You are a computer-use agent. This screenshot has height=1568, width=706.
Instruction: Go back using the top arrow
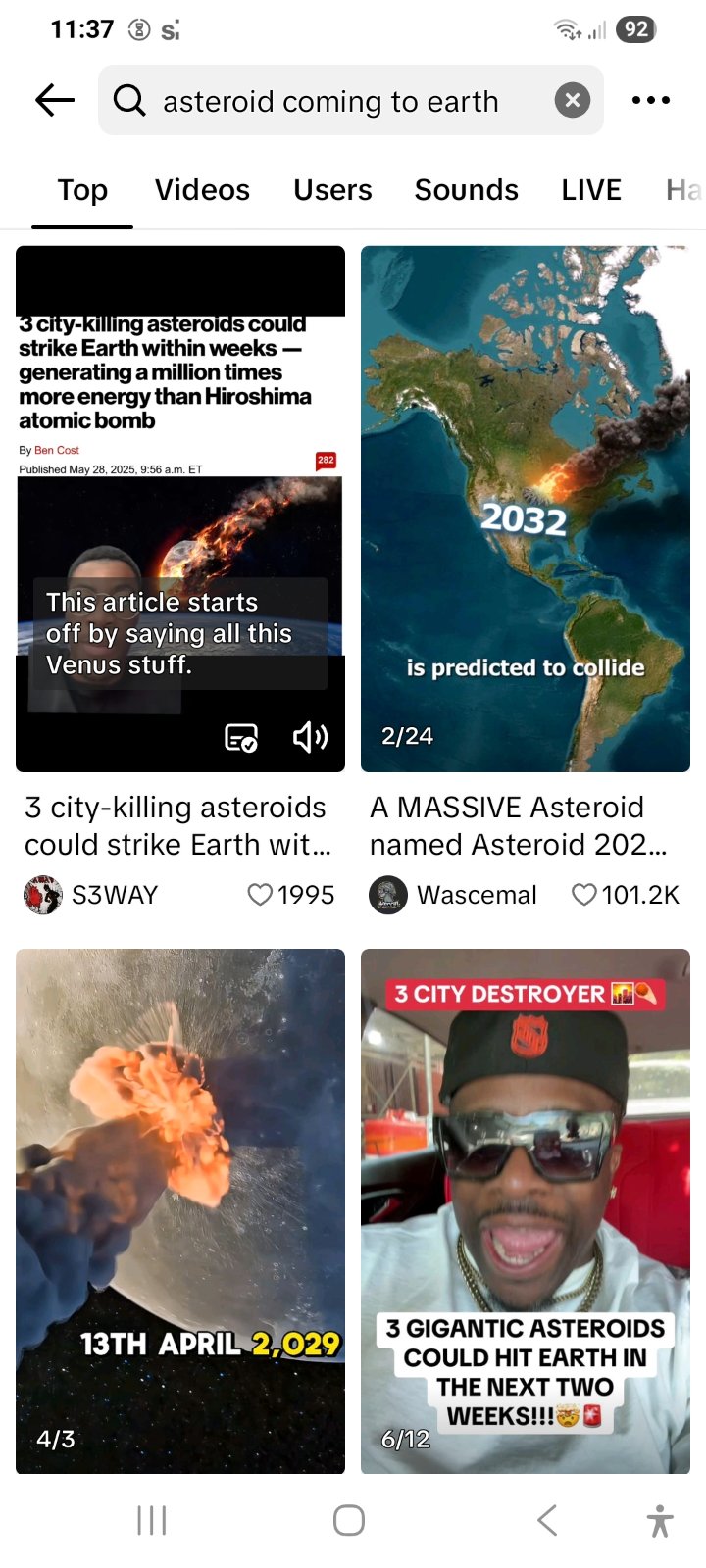click(55, 100)
